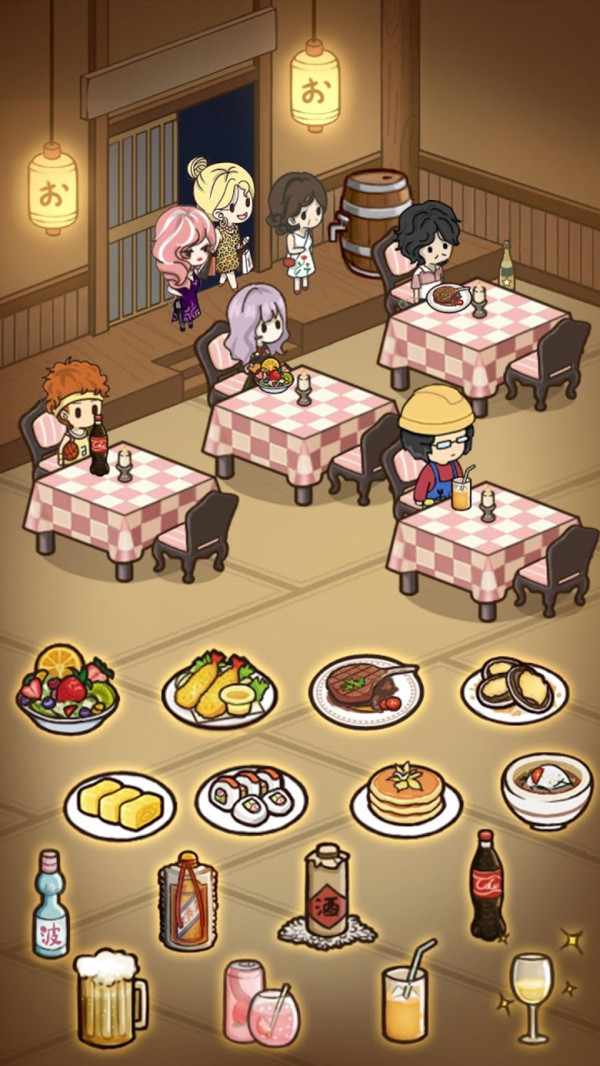
Task: Choose the sparkling white wine glass
Action: [530, 995]
